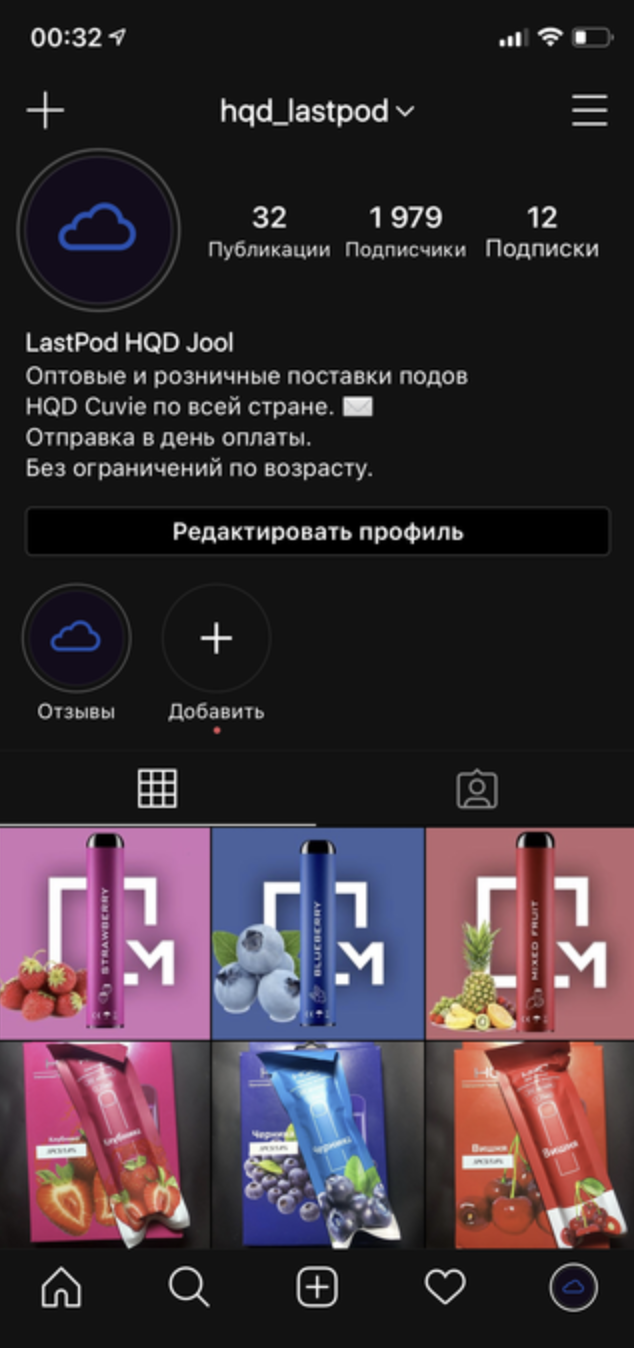Screen dimensions: 634x1348
Task: View the 32 Публикации posts count
Action: 269,232
